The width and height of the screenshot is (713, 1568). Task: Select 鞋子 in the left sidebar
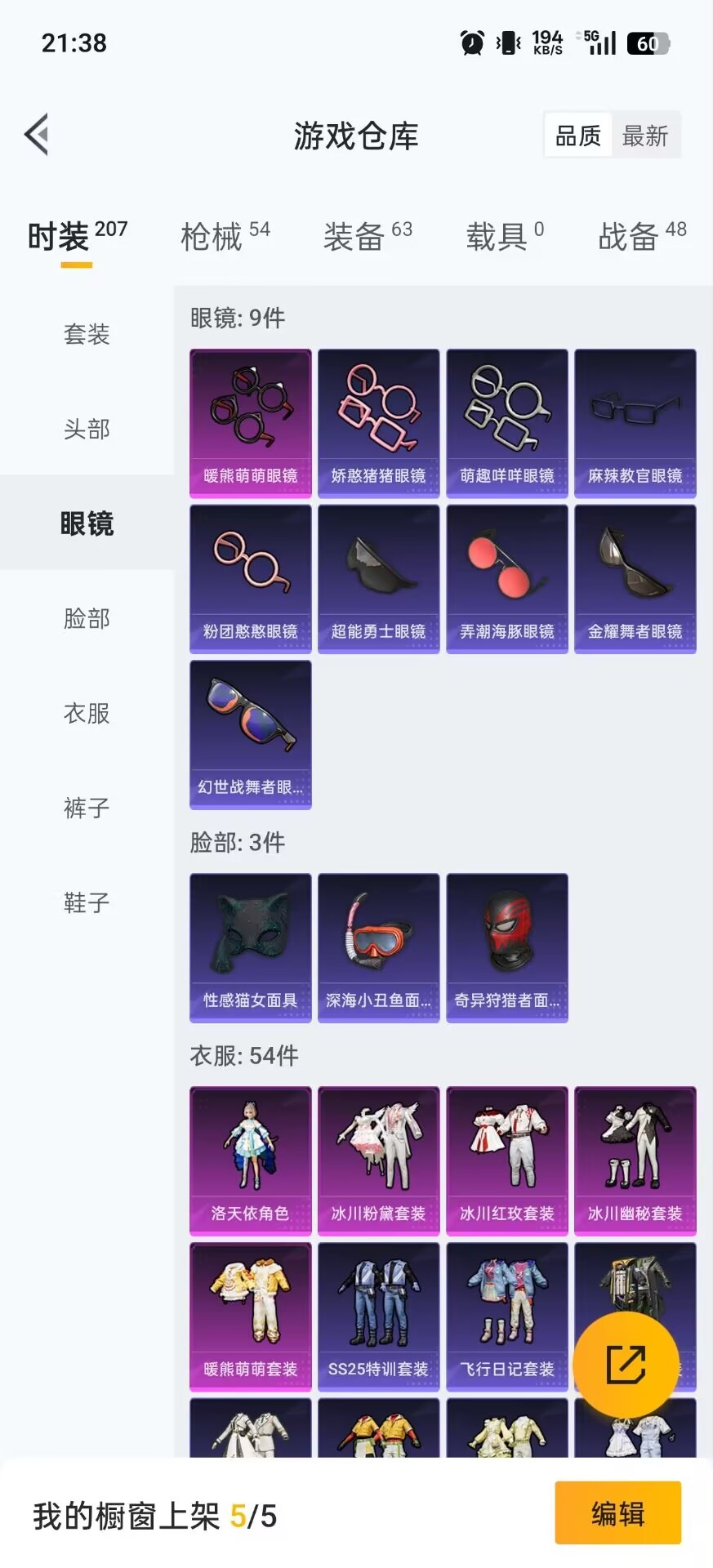pos(87,902)
